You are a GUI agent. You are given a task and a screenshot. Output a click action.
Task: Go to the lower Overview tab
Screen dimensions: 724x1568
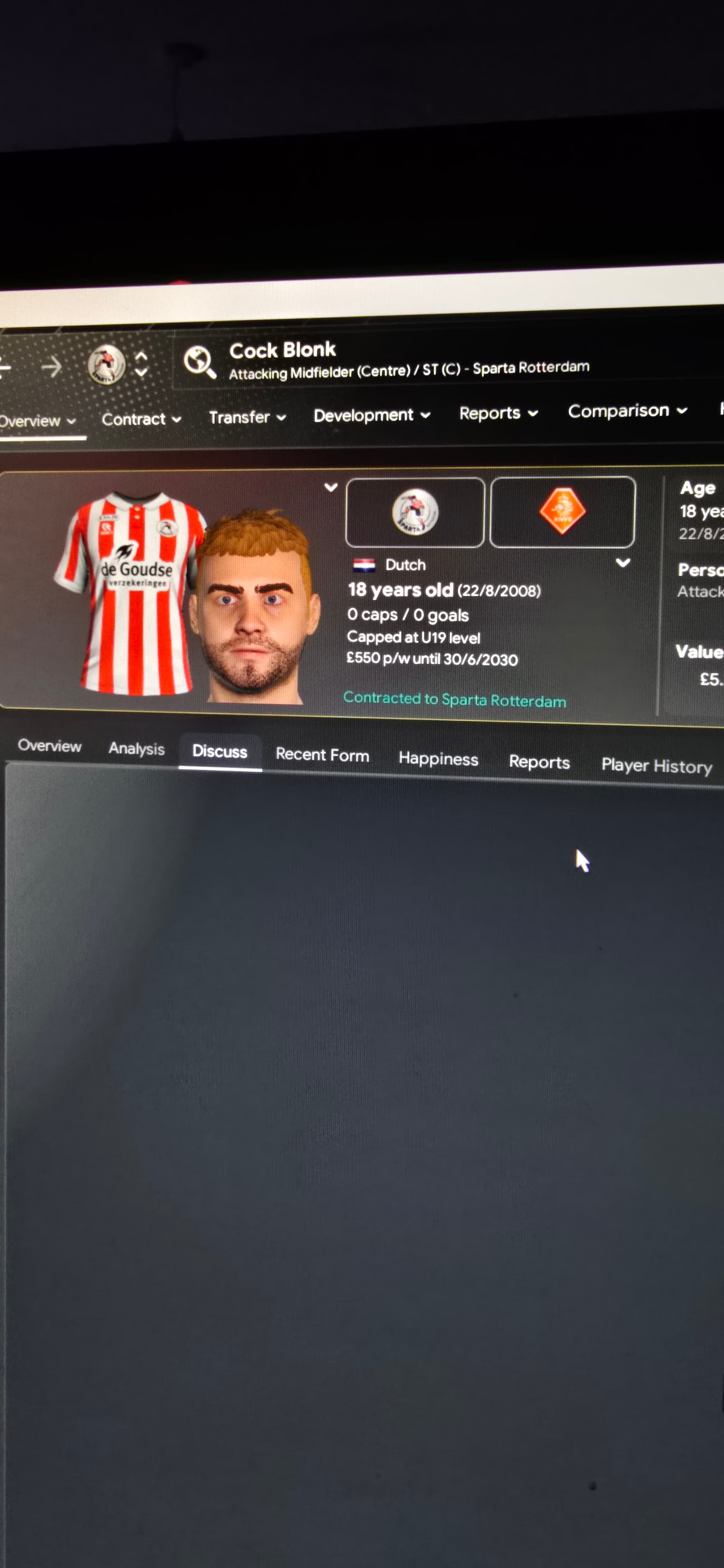[49, 746]
